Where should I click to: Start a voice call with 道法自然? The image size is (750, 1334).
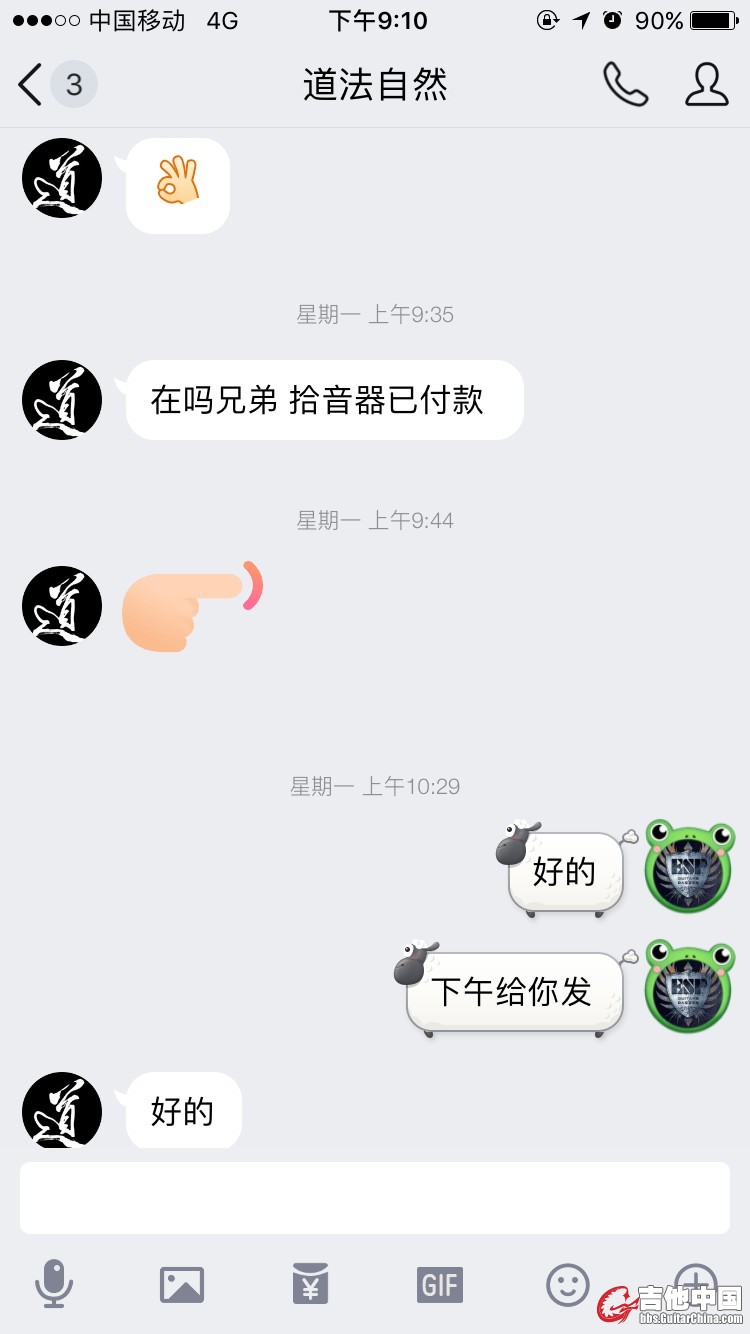pyautogui.click(x=625, y=85)
